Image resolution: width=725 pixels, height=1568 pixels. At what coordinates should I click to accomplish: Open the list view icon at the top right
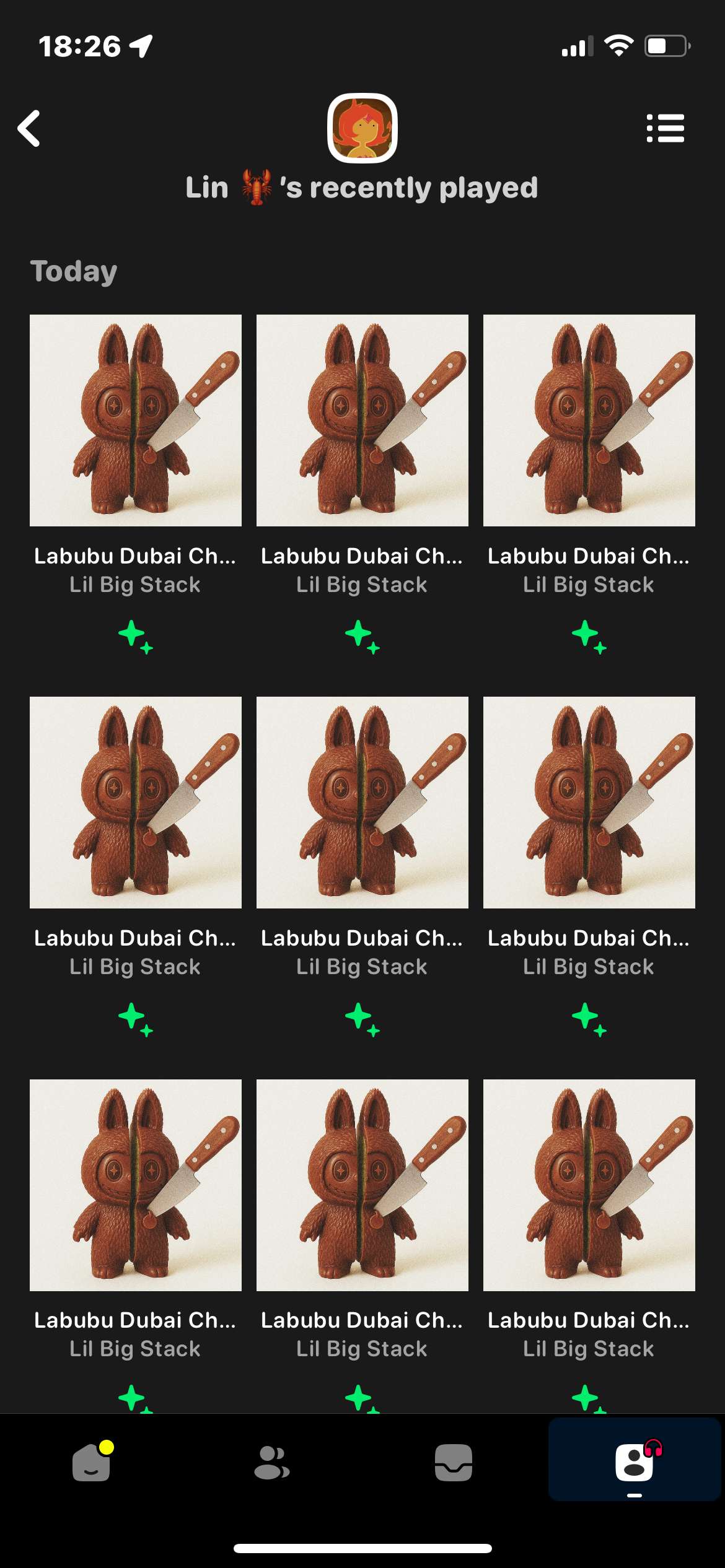coord(665,128)
